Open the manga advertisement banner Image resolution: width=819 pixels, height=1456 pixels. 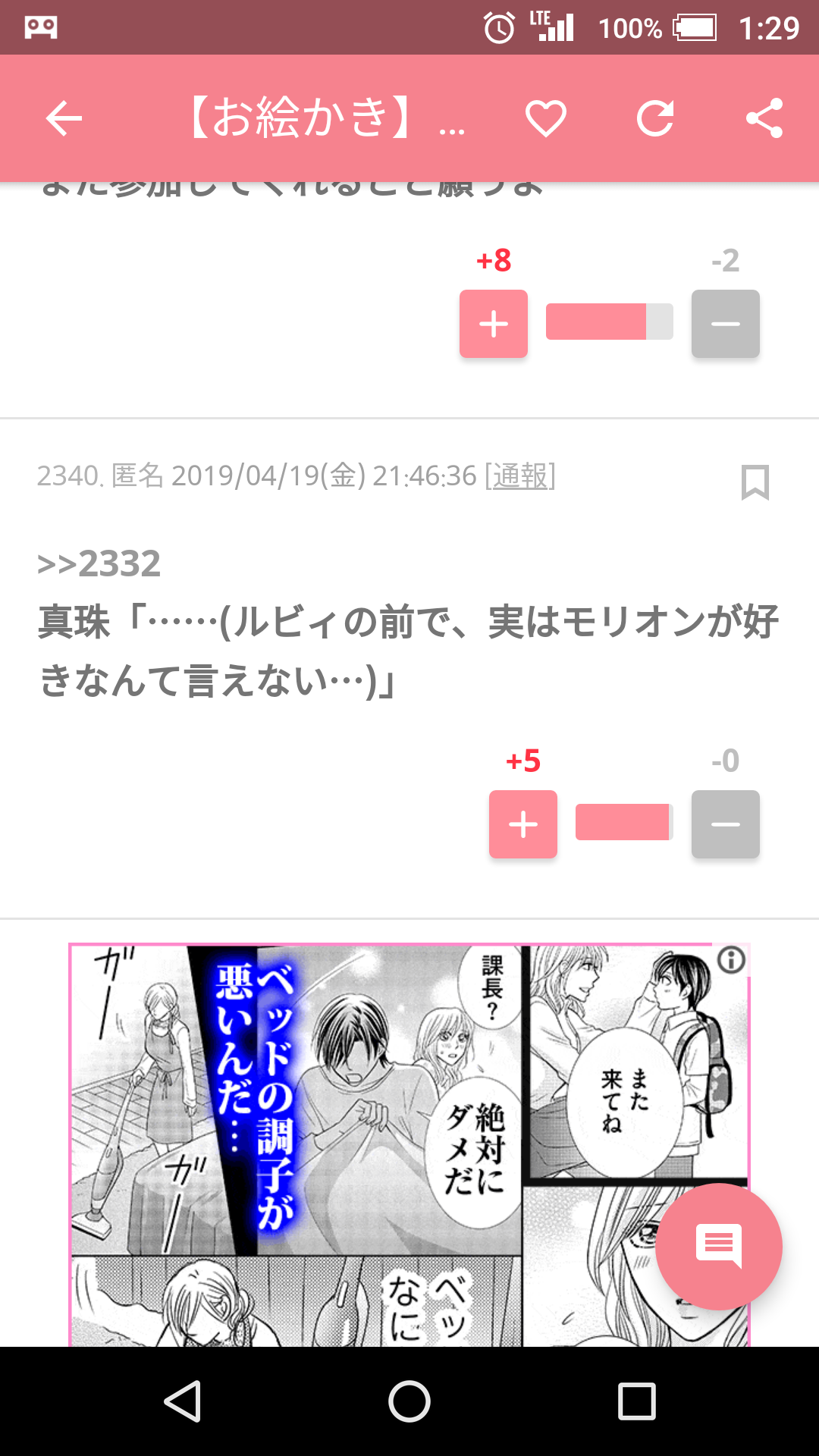[364, 1137]
